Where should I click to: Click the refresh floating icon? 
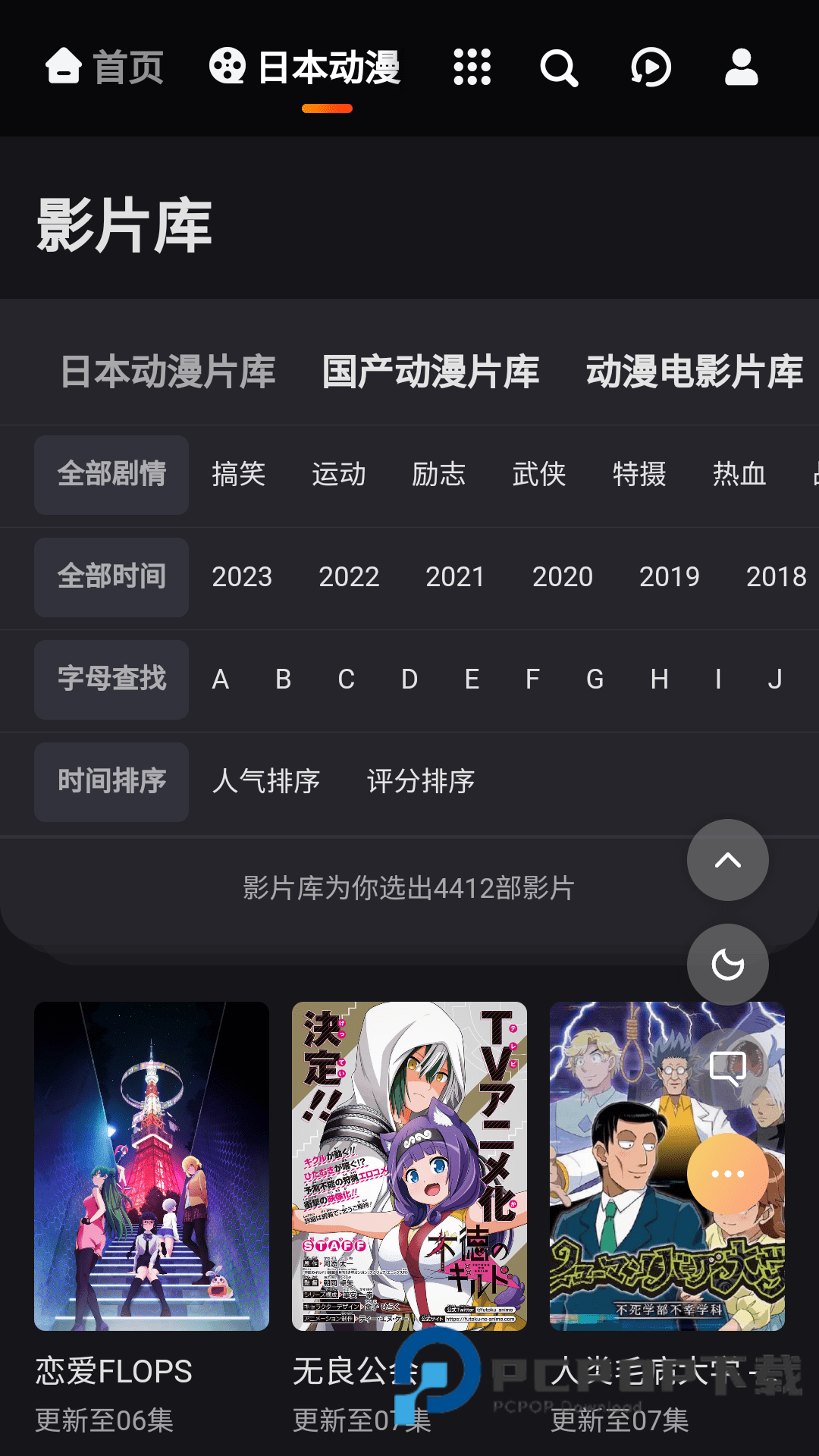coord(726,964)
